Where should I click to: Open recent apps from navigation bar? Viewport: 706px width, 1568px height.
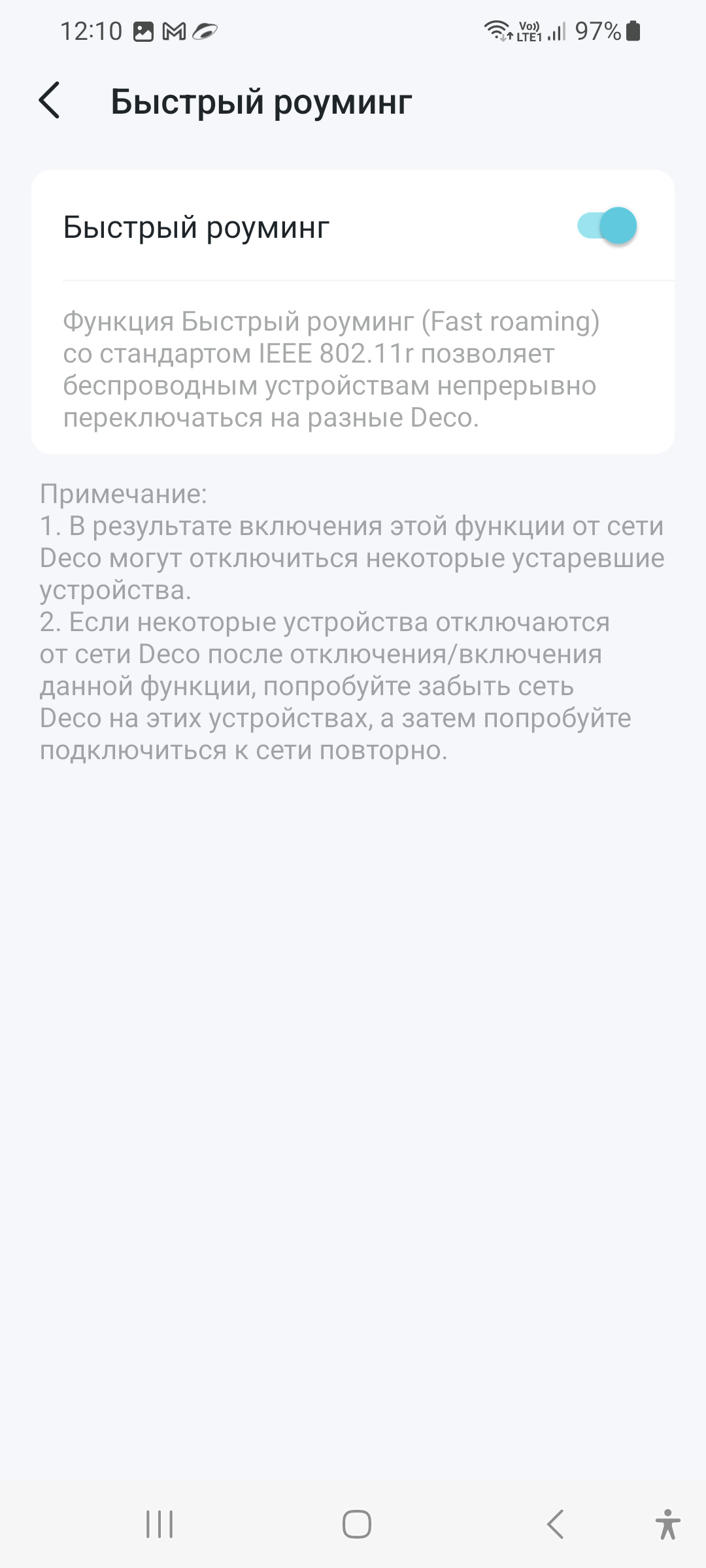point(160,1524)
